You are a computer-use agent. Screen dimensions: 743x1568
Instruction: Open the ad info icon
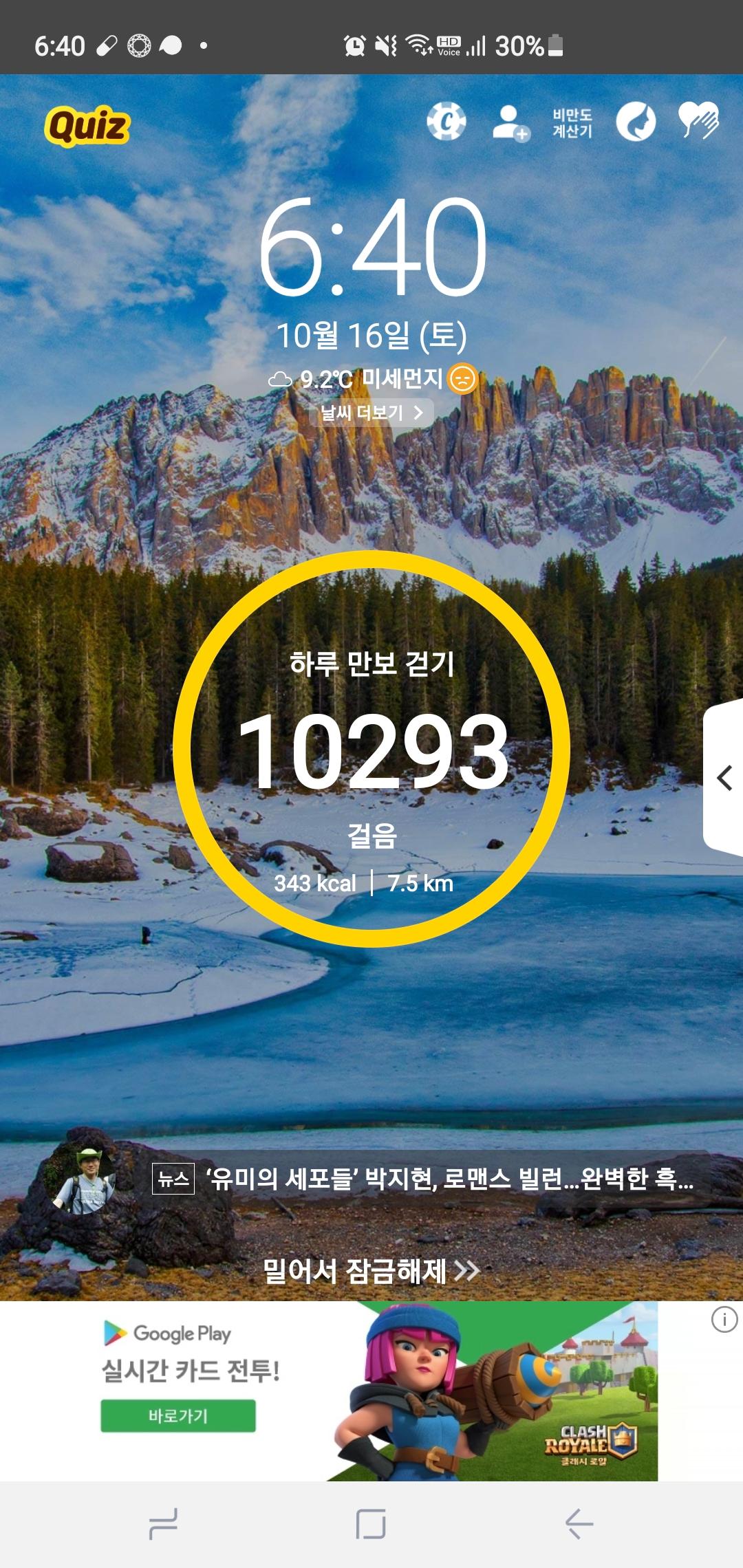[x=724, y=1320]
